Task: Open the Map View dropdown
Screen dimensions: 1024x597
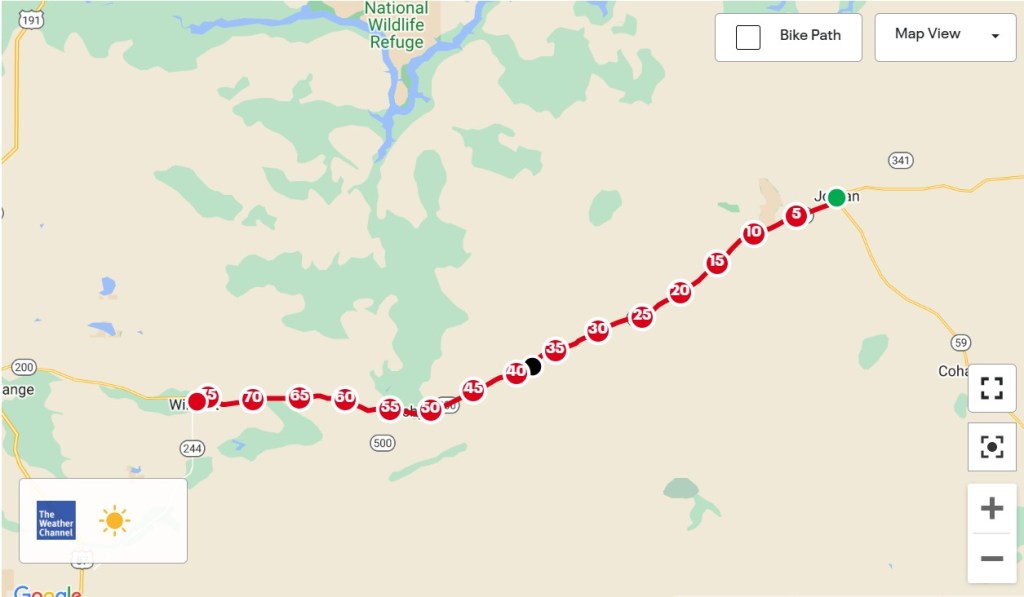Action: point(945,37)
